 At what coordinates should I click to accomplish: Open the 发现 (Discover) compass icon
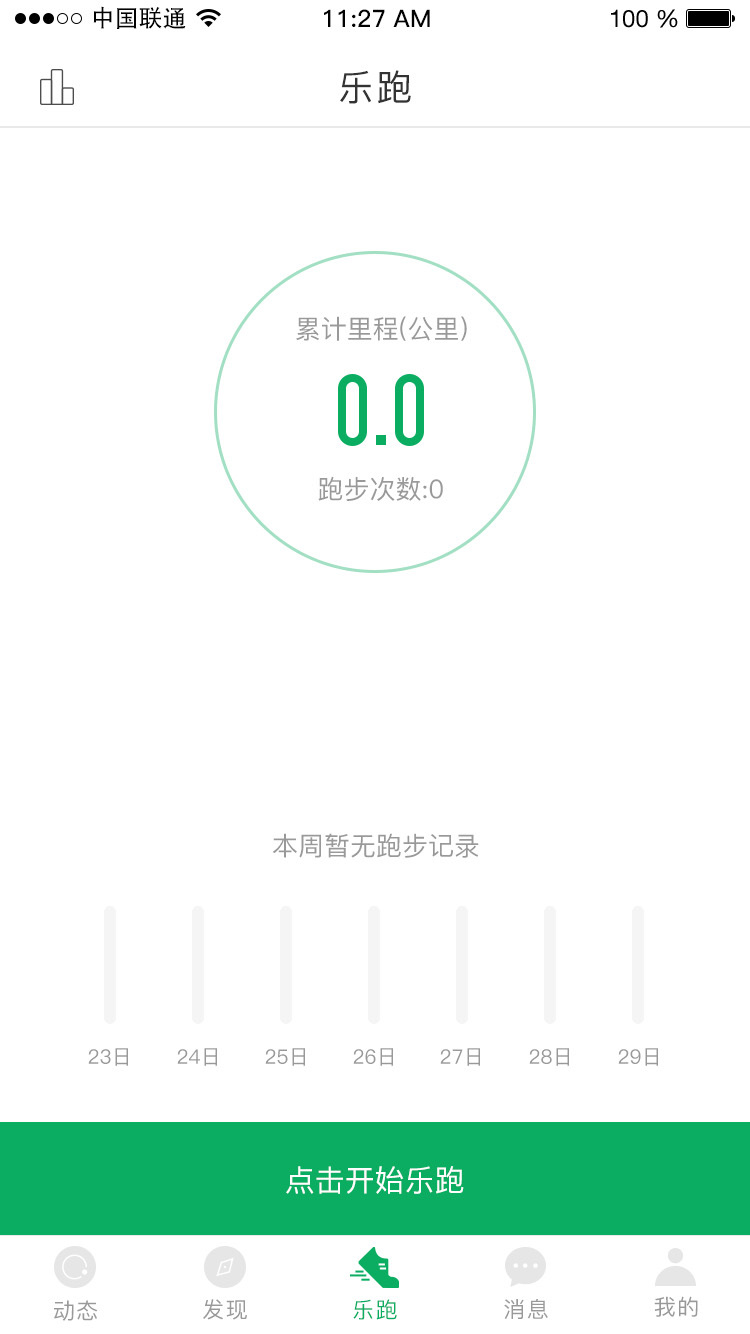coord(225,1265)
